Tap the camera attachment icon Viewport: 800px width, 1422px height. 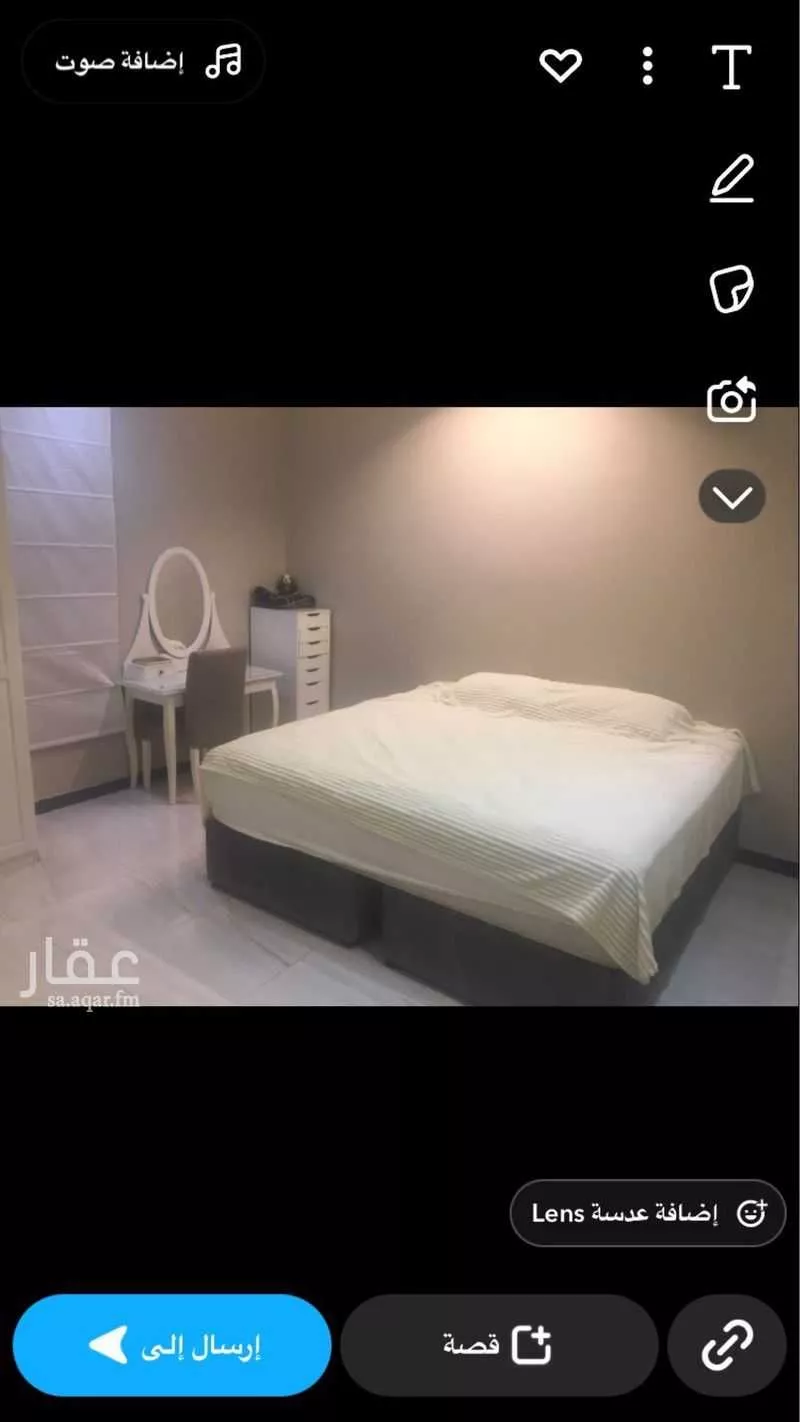point(733,398)
